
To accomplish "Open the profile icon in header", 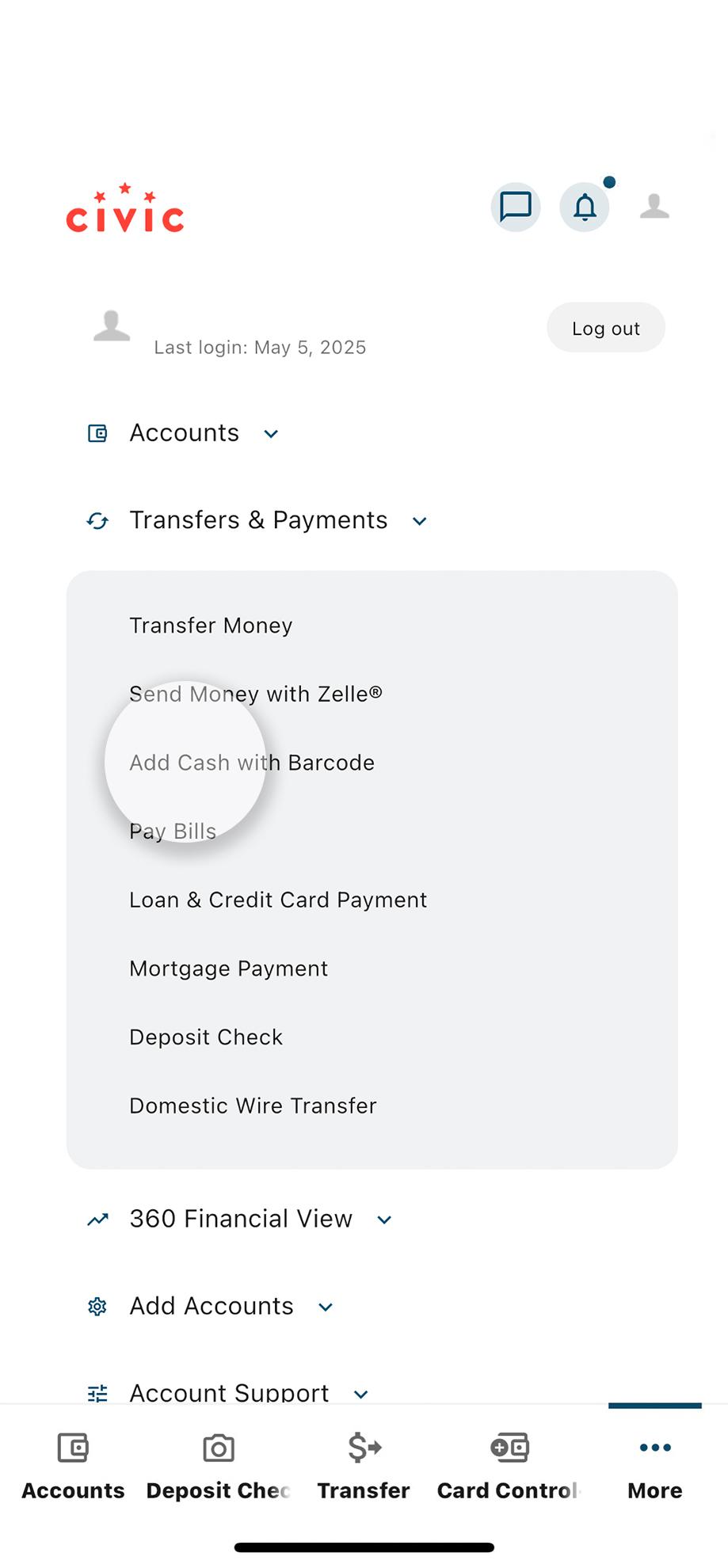I will click(654, 207).
